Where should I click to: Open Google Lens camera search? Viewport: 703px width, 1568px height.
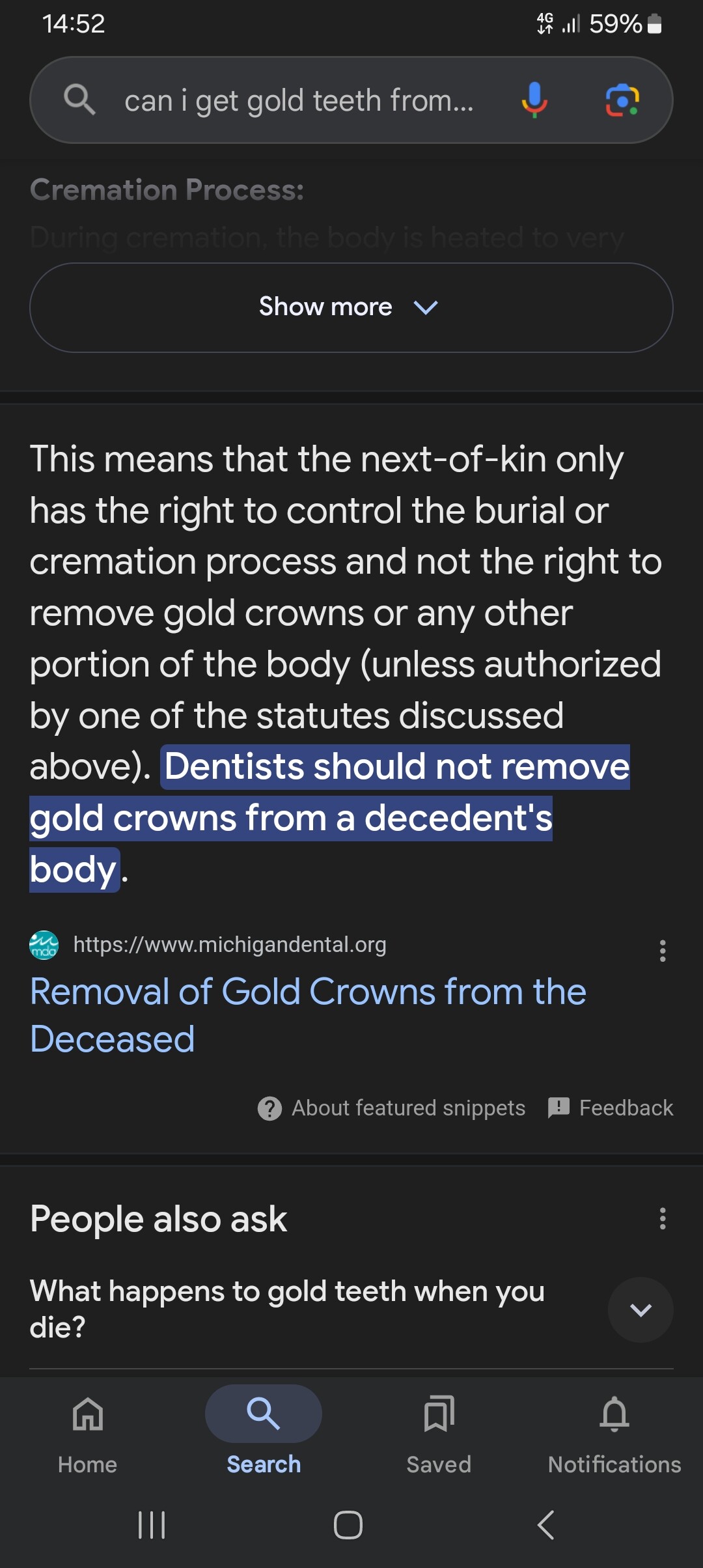[x=623, y=100]
